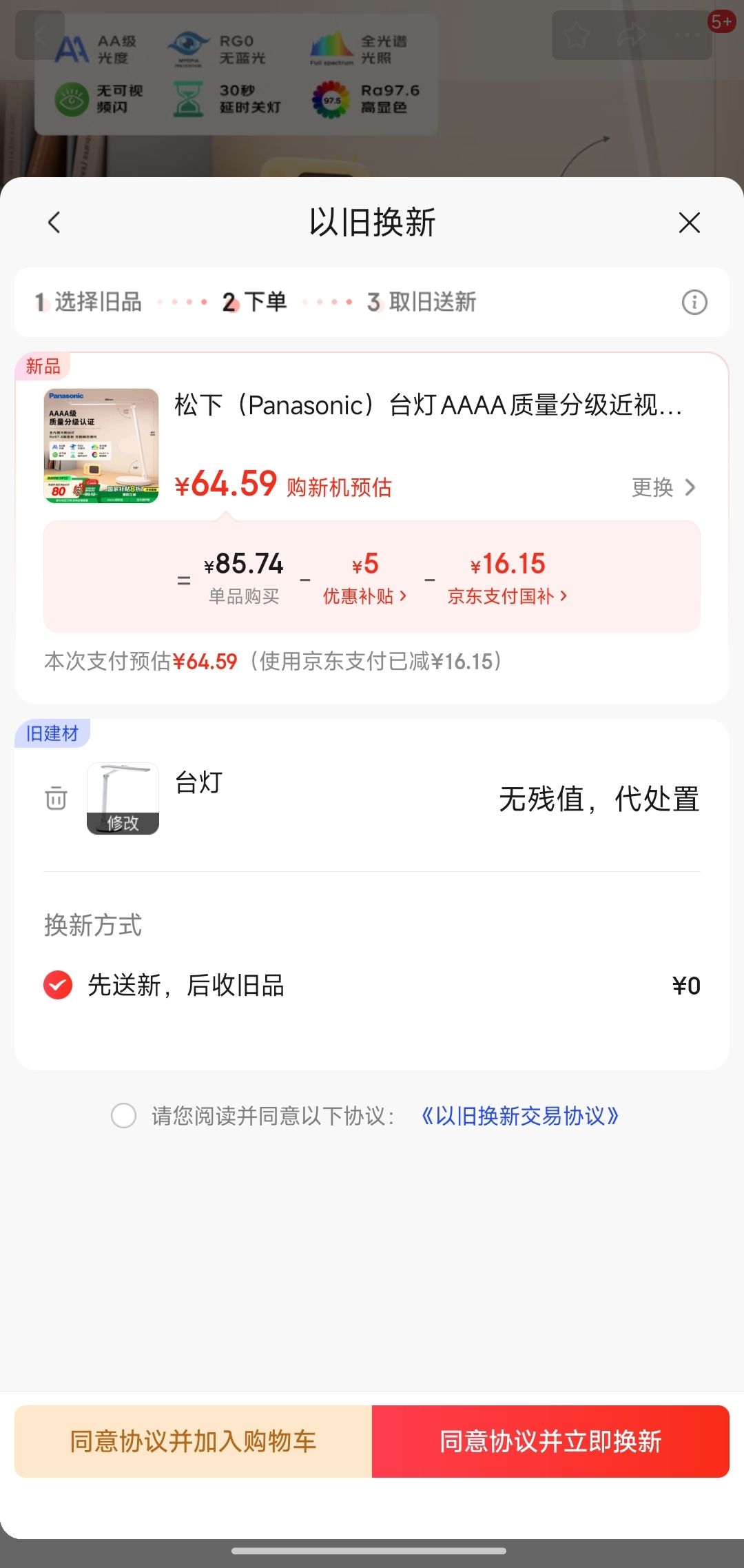Screen dimensions: 744x1568
Task: View 京东支付国补 subsidy details
Action: point(507,595)
